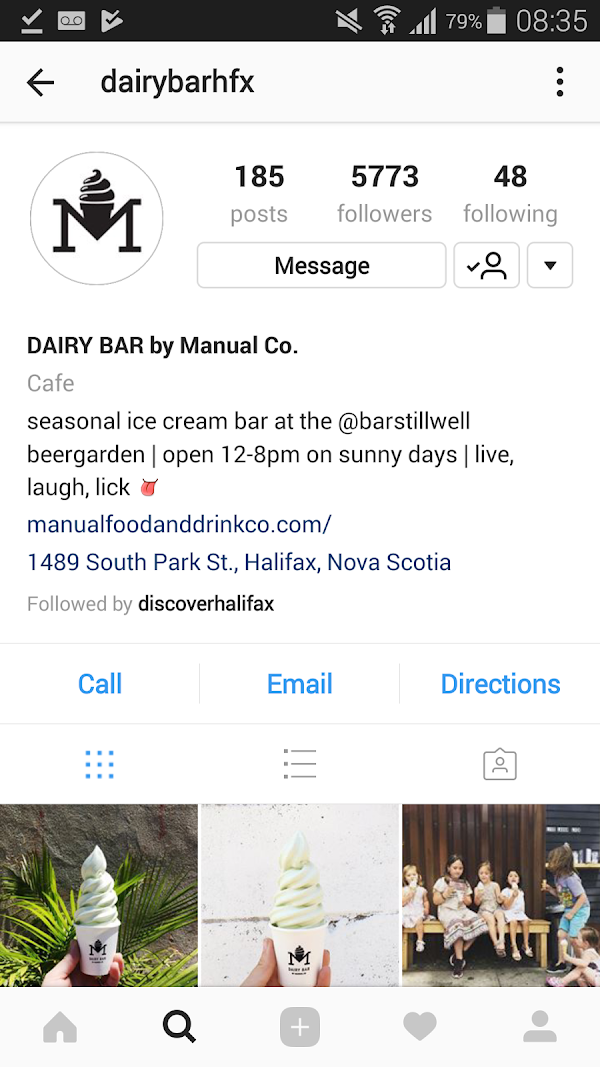Open the photo of kids eating ice cream

coord(501,895)
